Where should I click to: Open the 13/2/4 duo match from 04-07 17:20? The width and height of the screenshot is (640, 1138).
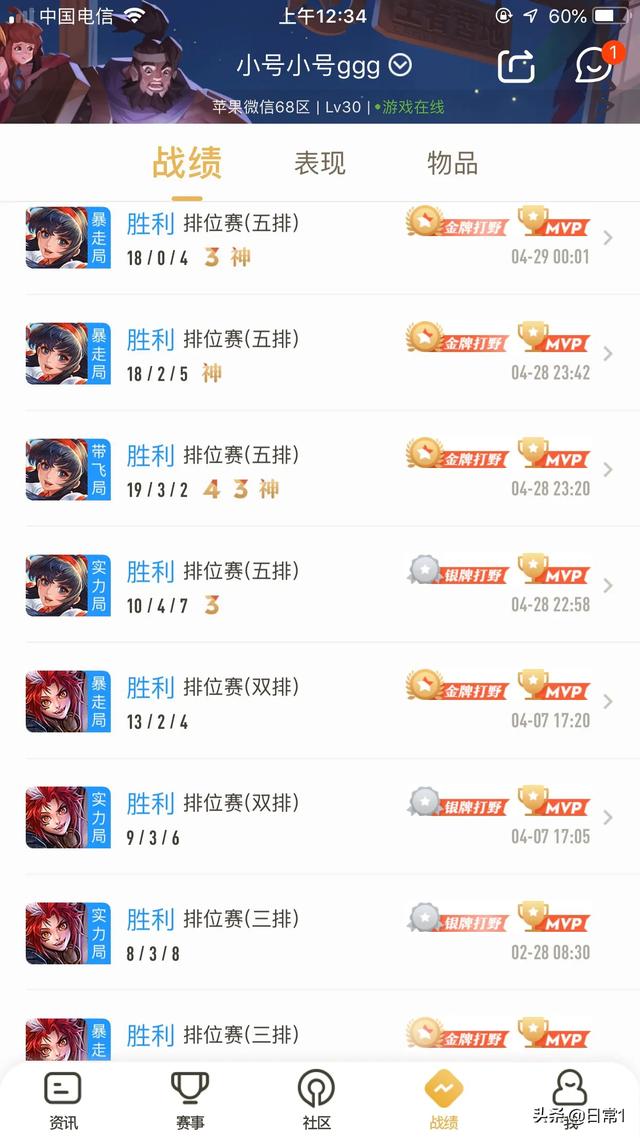coord(320,701)
